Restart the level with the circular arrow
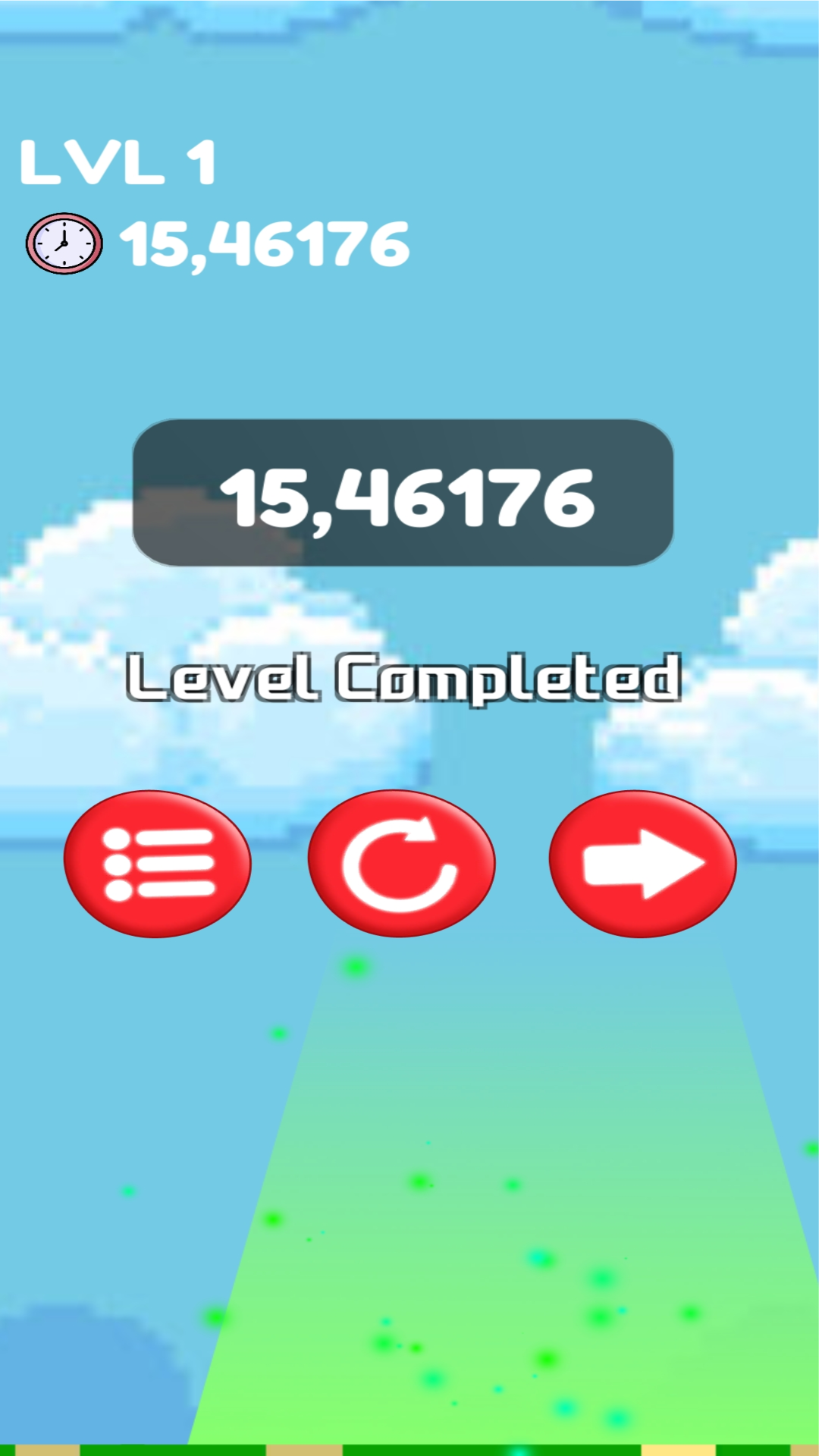The height and width of the screenshot is (1456, 819). coord(401,864)
